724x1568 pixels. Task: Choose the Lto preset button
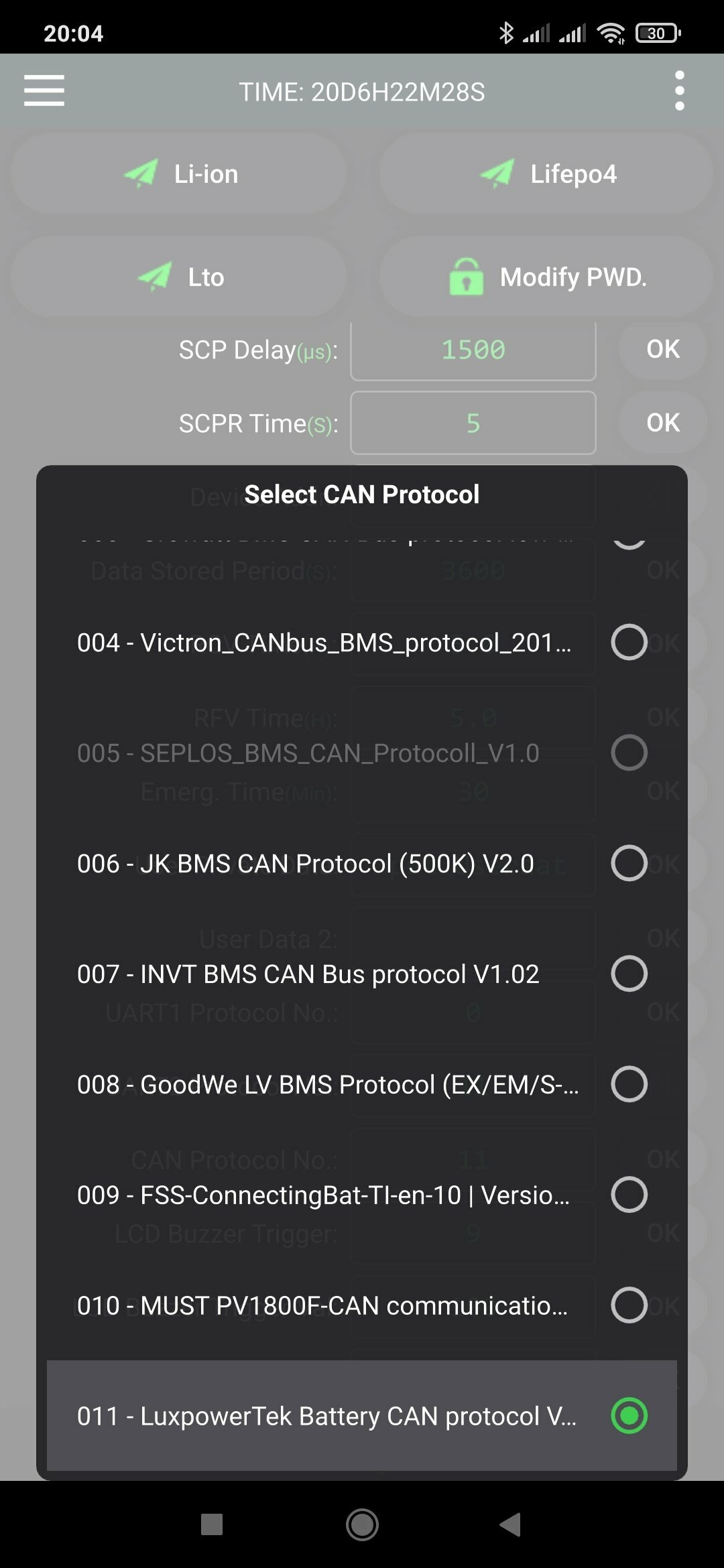point(178,277)
